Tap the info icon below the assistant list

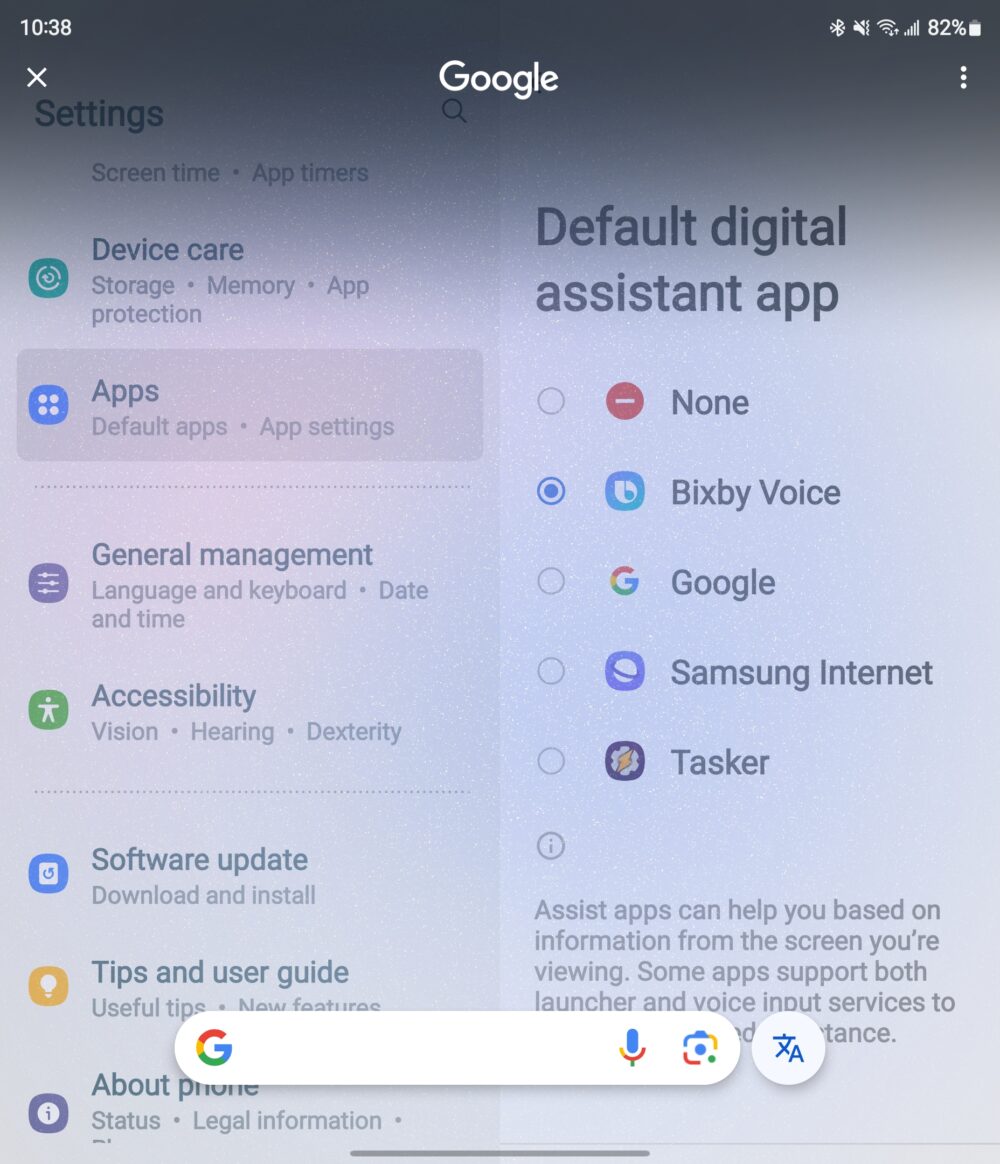551,846
